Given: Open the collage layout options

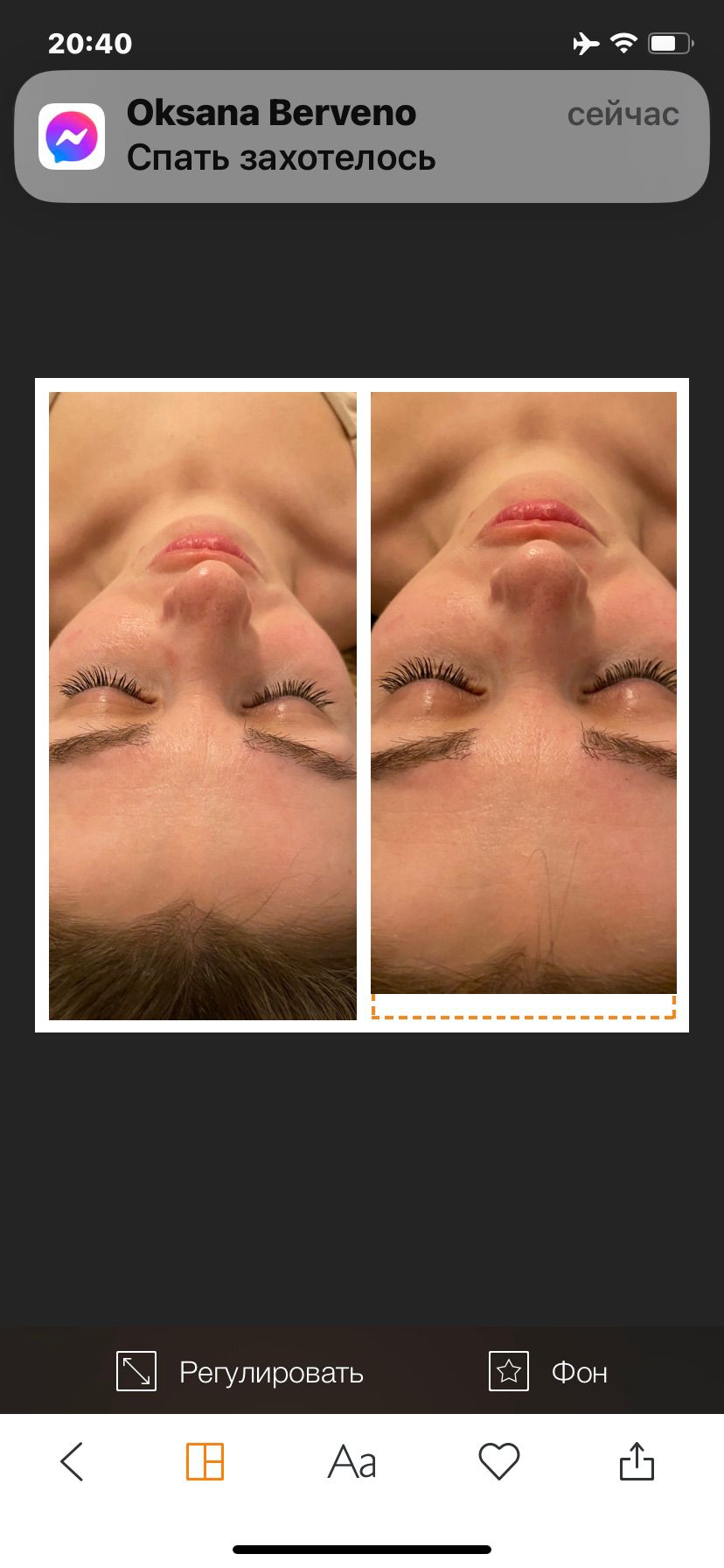Looking at the screenshot, I should [x=205, y=1462].
